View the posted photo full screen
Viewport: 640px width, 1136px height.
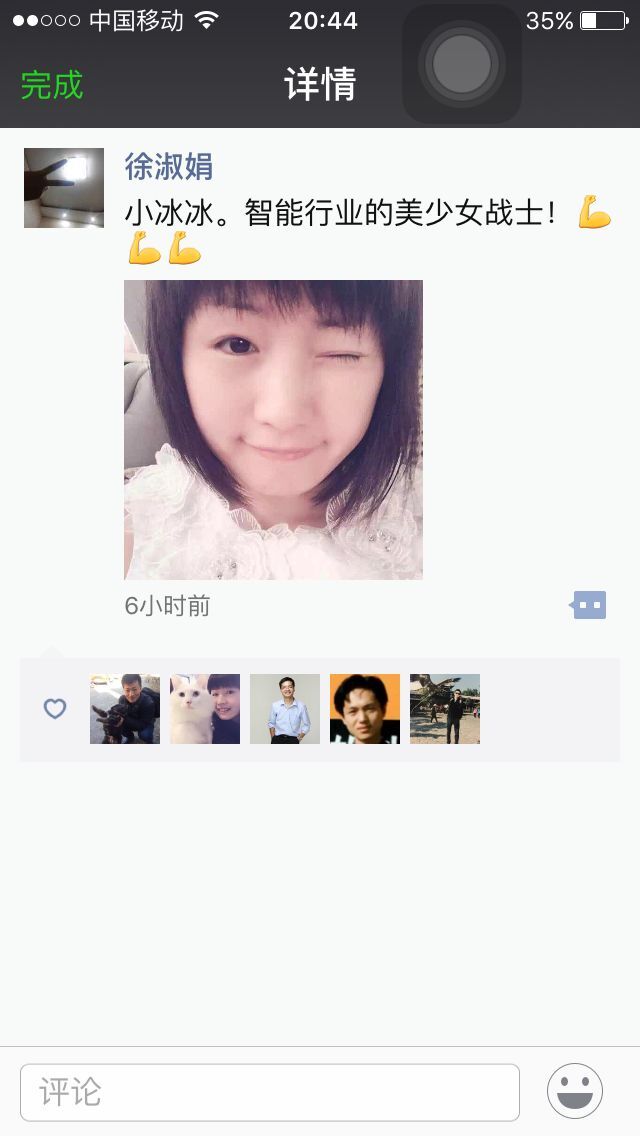pyautogui.click(x=273, y=429)
